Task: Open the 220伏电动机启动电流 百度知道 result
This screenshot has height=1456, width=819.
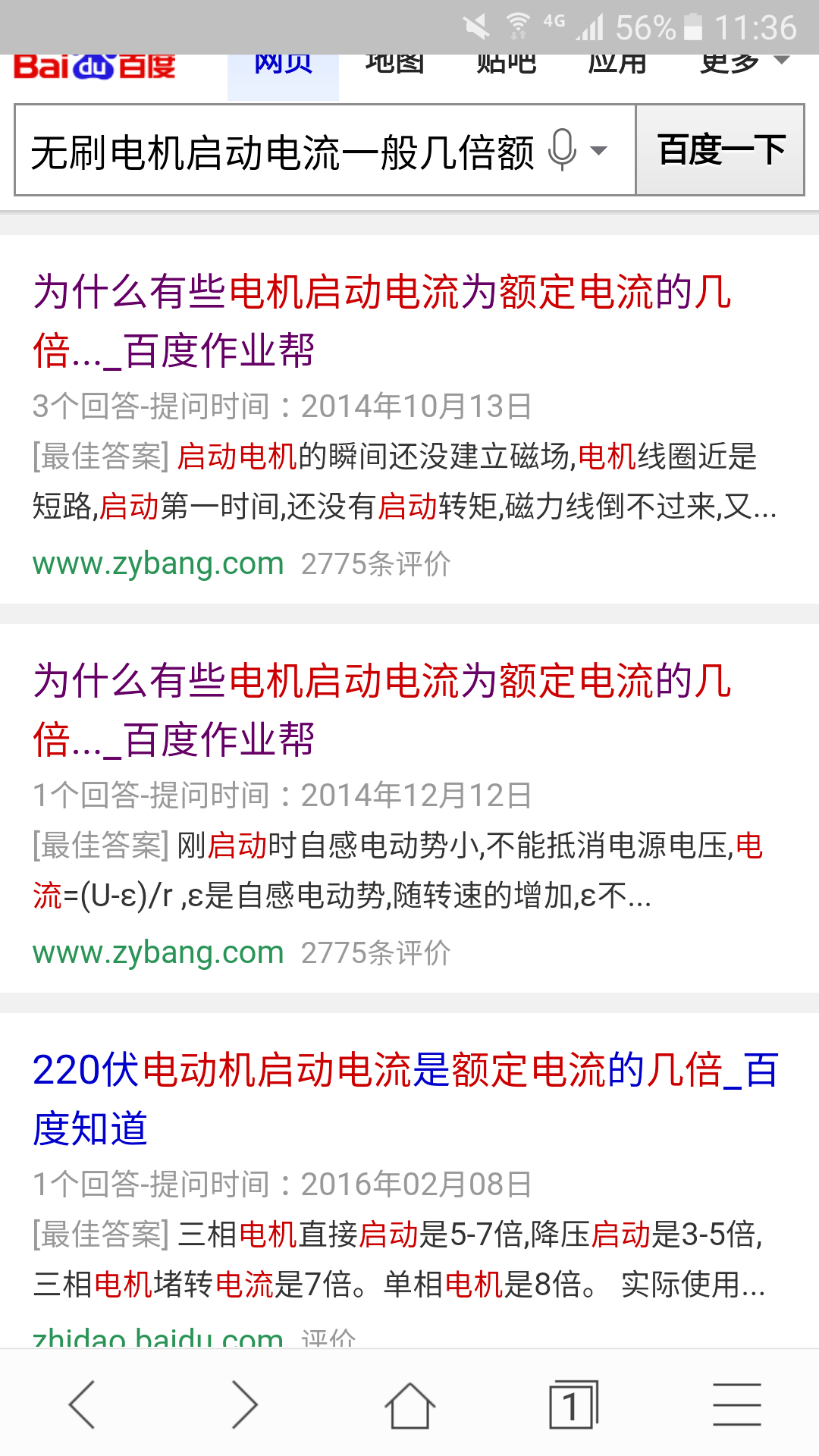Action: [405, 1099]
